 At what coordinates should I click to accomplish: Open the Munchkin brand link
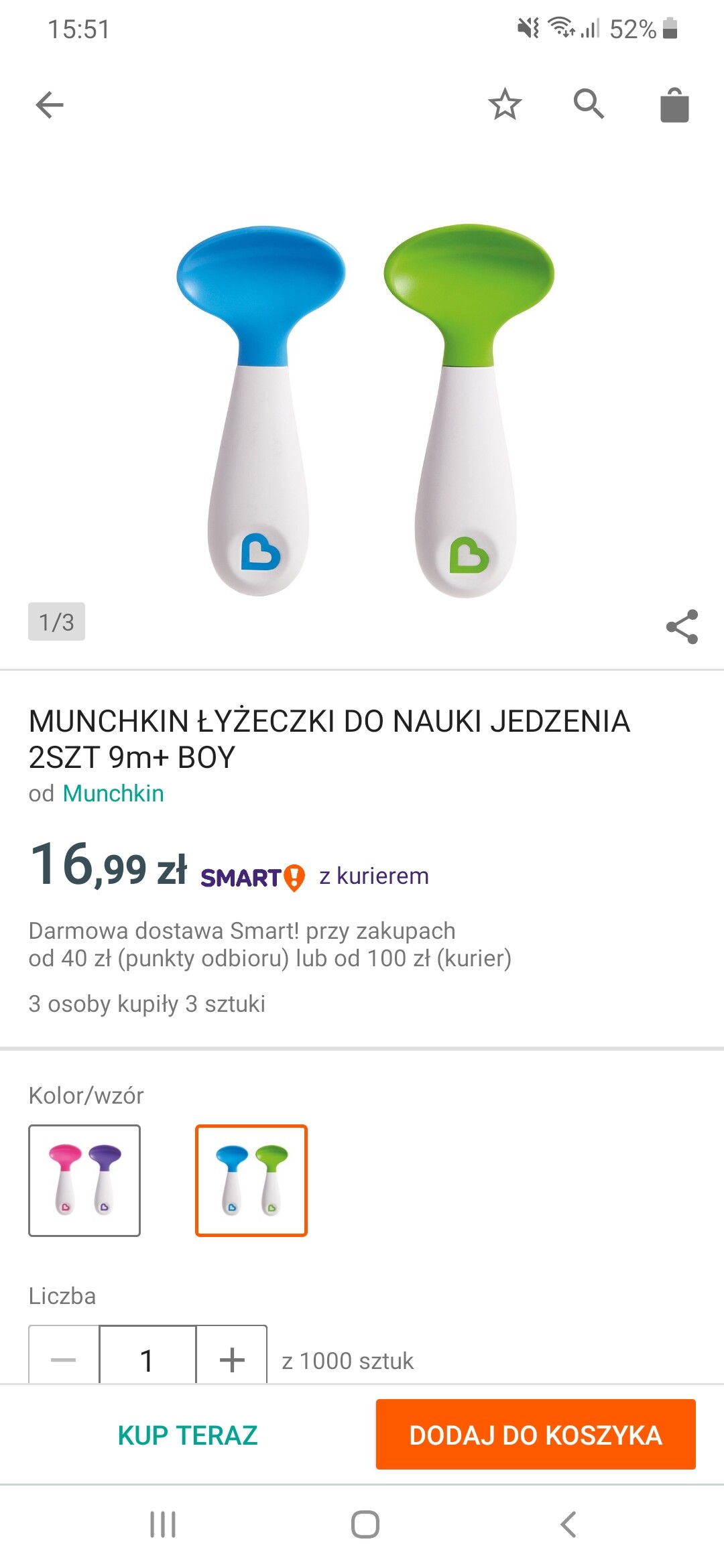tap(113, 793)
